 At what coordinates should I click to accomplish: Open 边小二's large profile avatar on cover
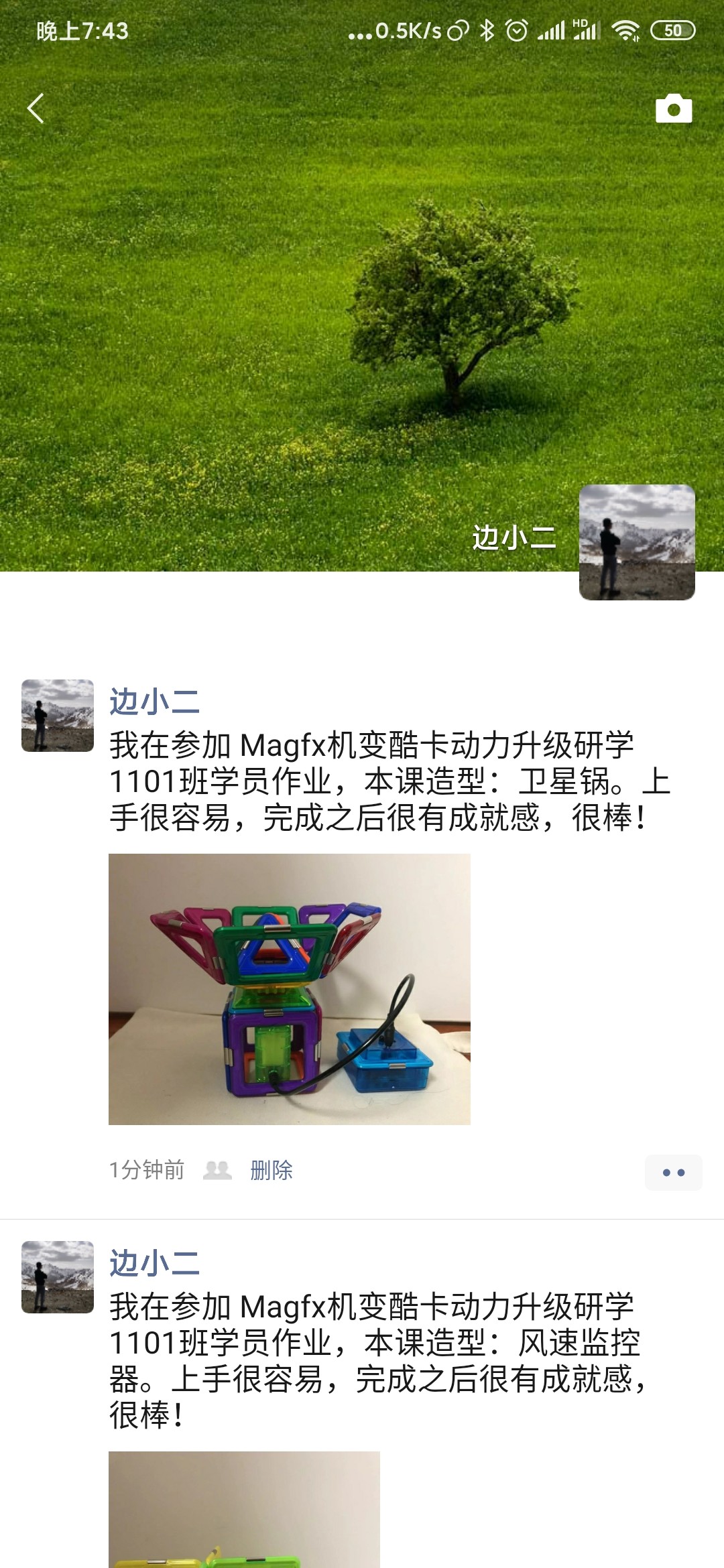pyautogui.click(x=636, y=542)
